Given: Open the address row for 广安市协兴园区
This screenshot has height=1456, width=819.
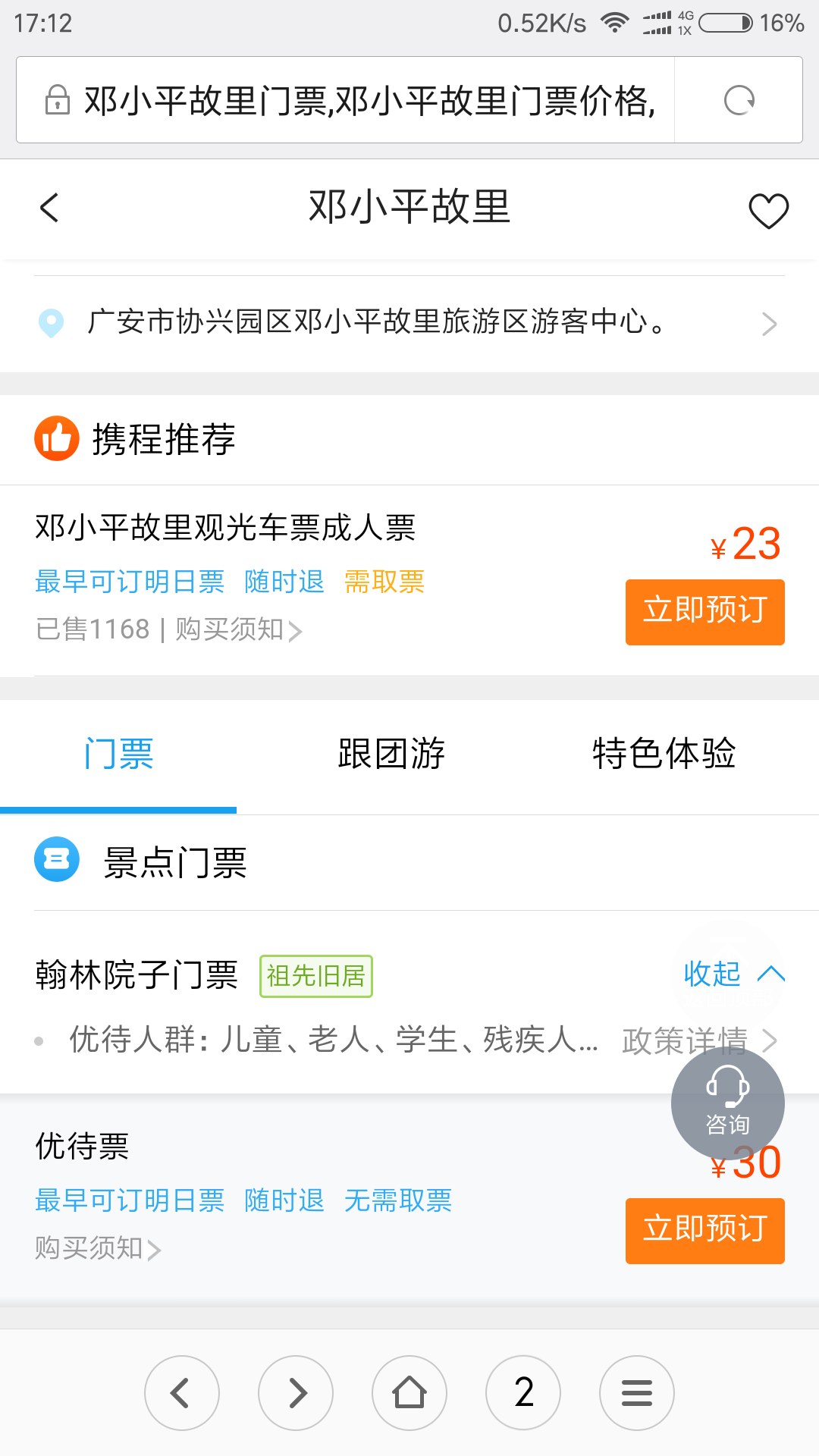Looking at the screenshot, I should [x=409, y=323].
